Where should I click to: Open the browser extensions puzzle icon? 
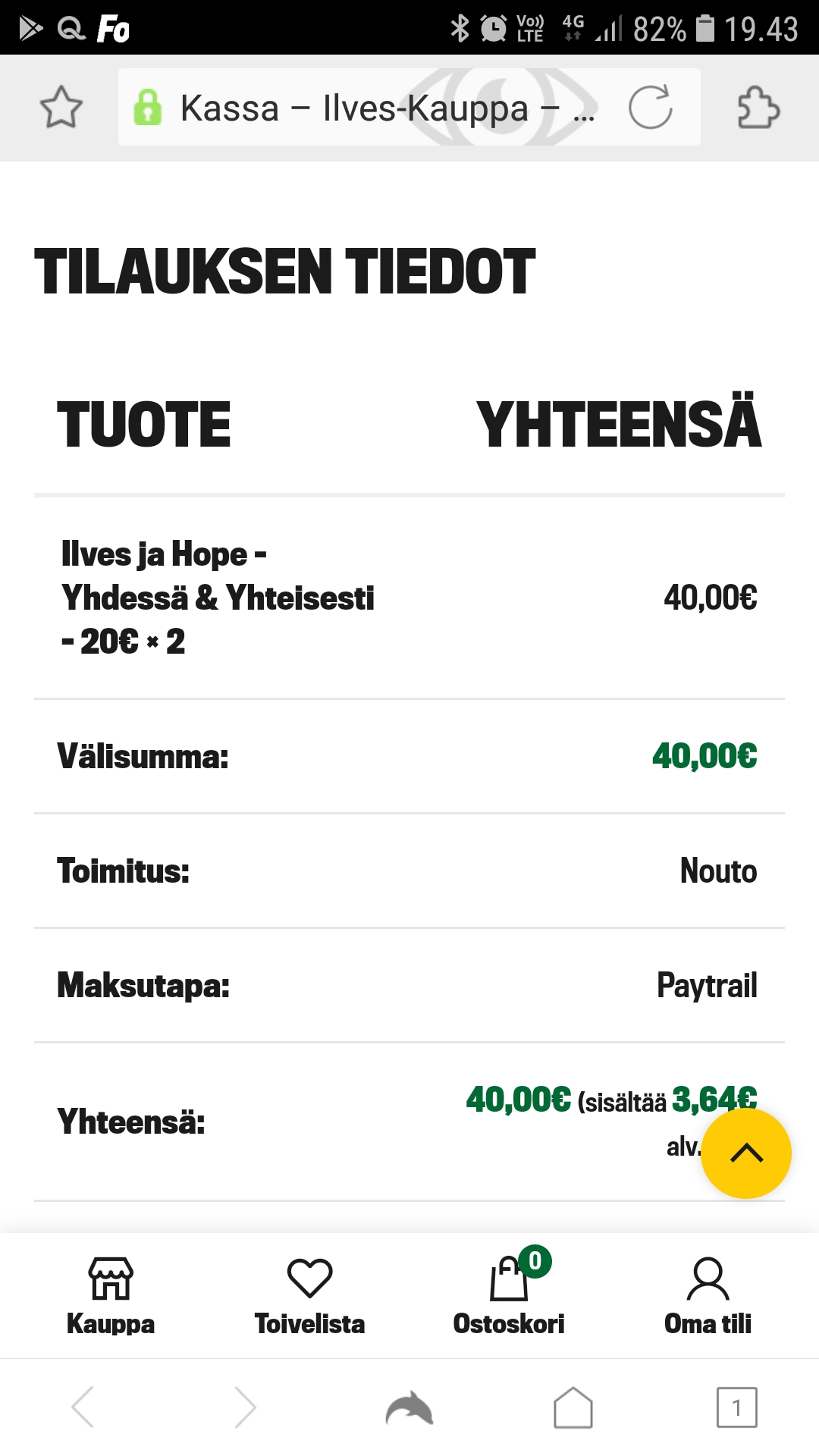[x=758, y=108]
